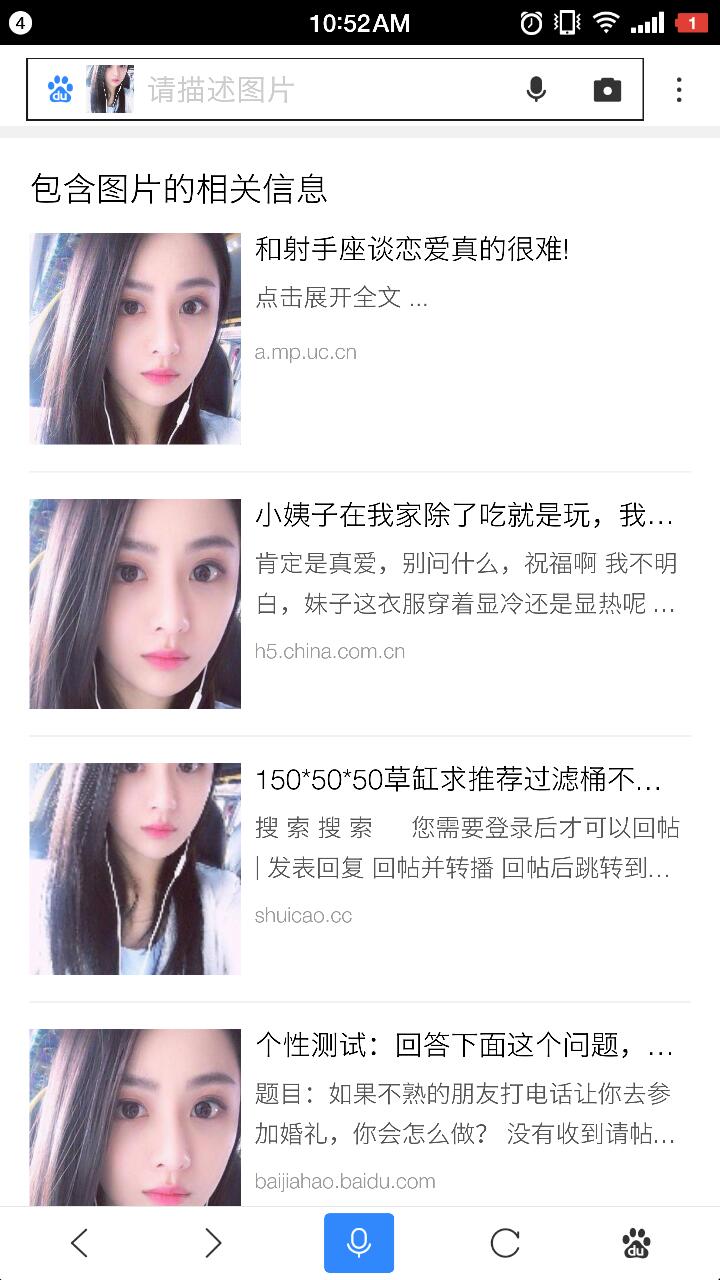Tap the image description search field
The image size is (720, 1280).
pyautogui.click(x=320, y=90)
